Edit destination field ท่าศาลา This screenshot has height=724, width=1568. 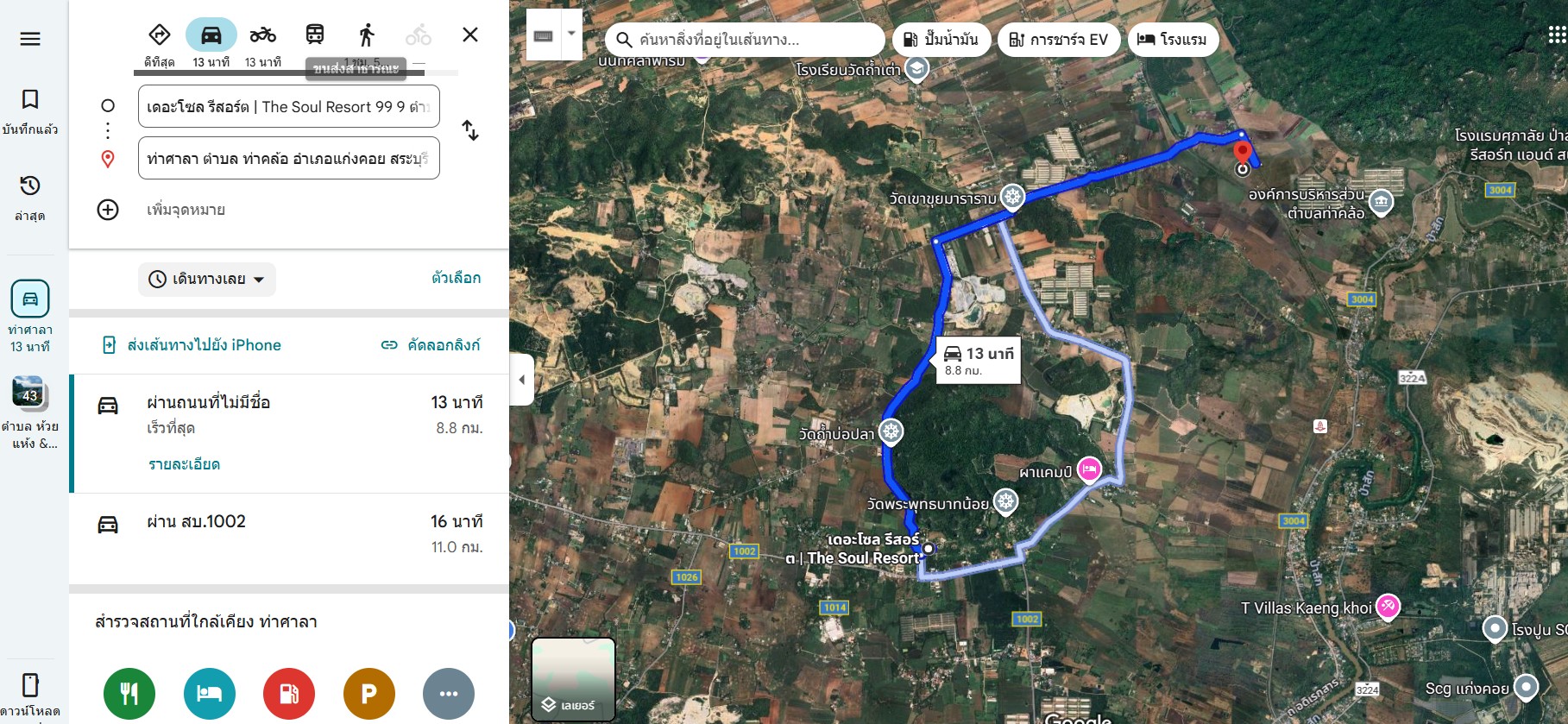pyautogui.click(x=288, y=159)
